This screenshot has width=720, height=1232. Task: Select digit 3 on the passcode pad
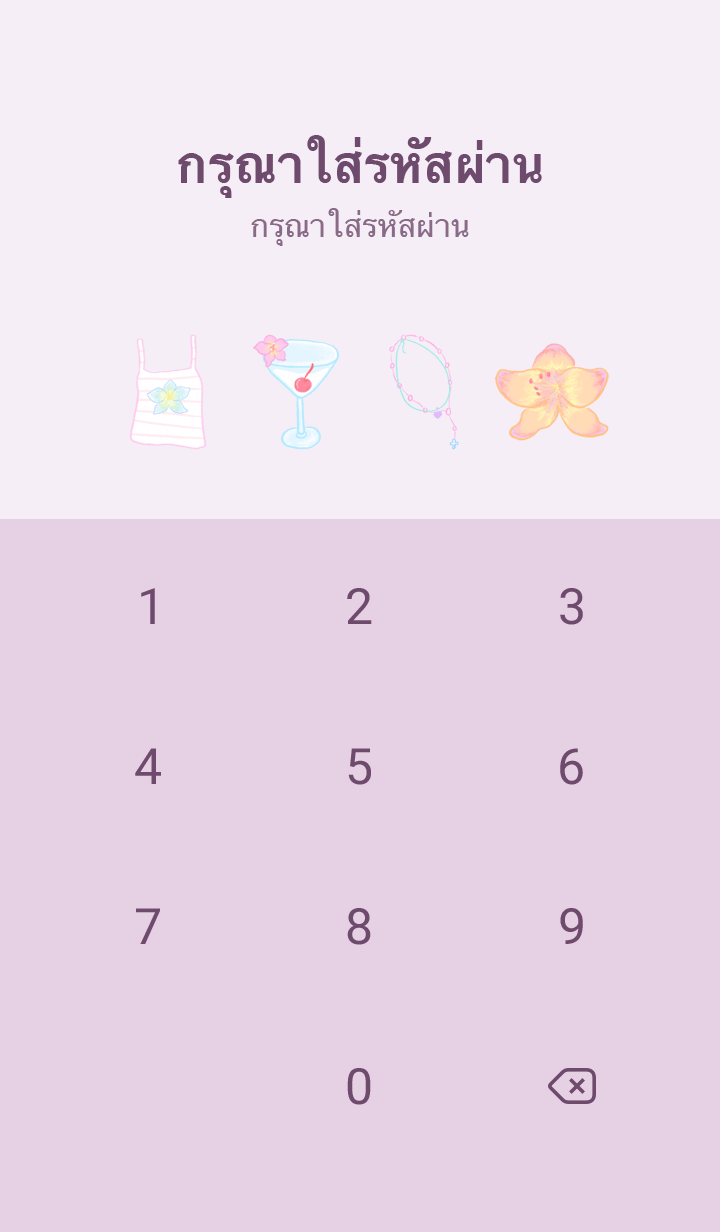571,607
